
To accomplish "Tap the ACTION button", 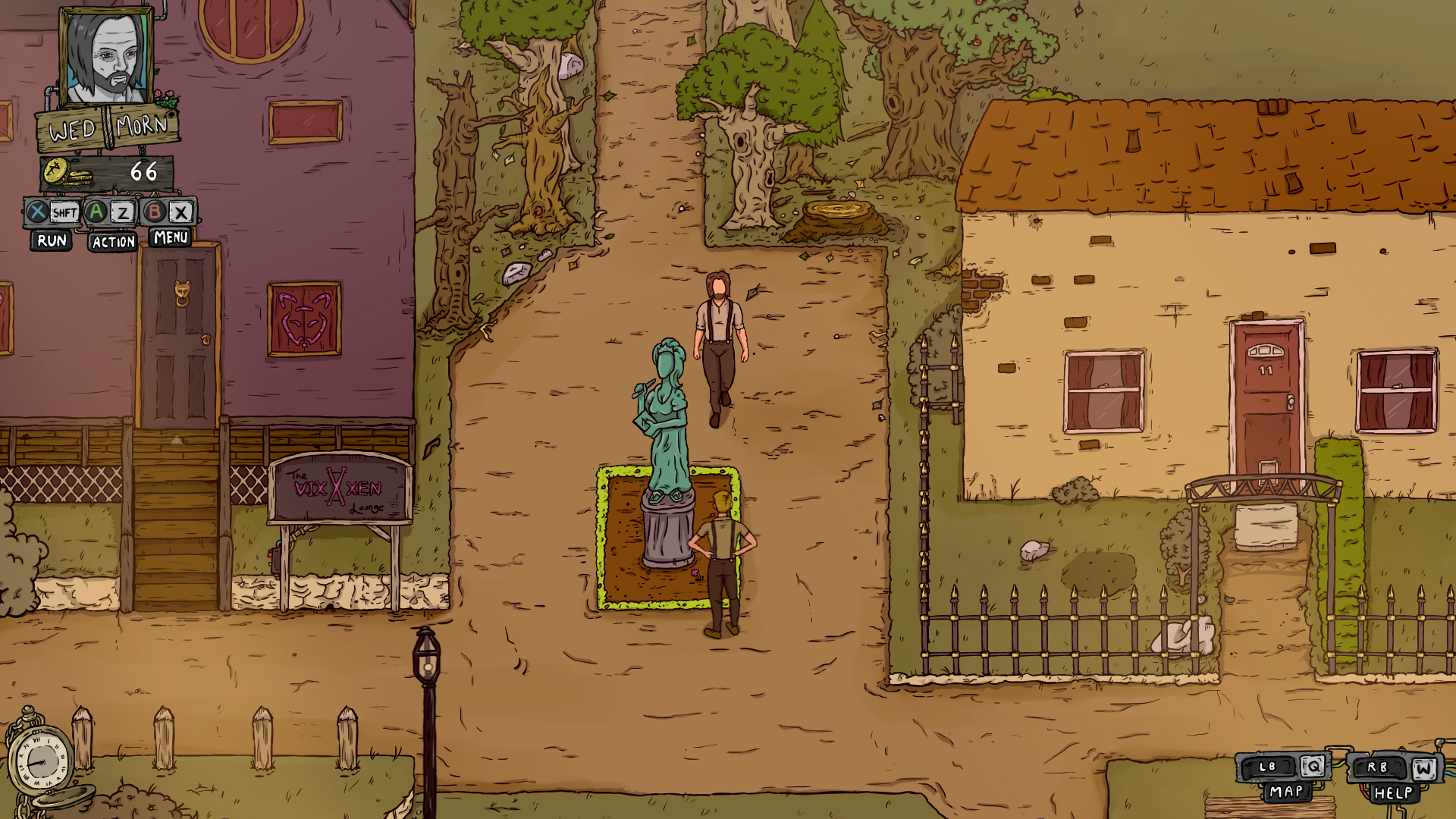I will point(112,242).
